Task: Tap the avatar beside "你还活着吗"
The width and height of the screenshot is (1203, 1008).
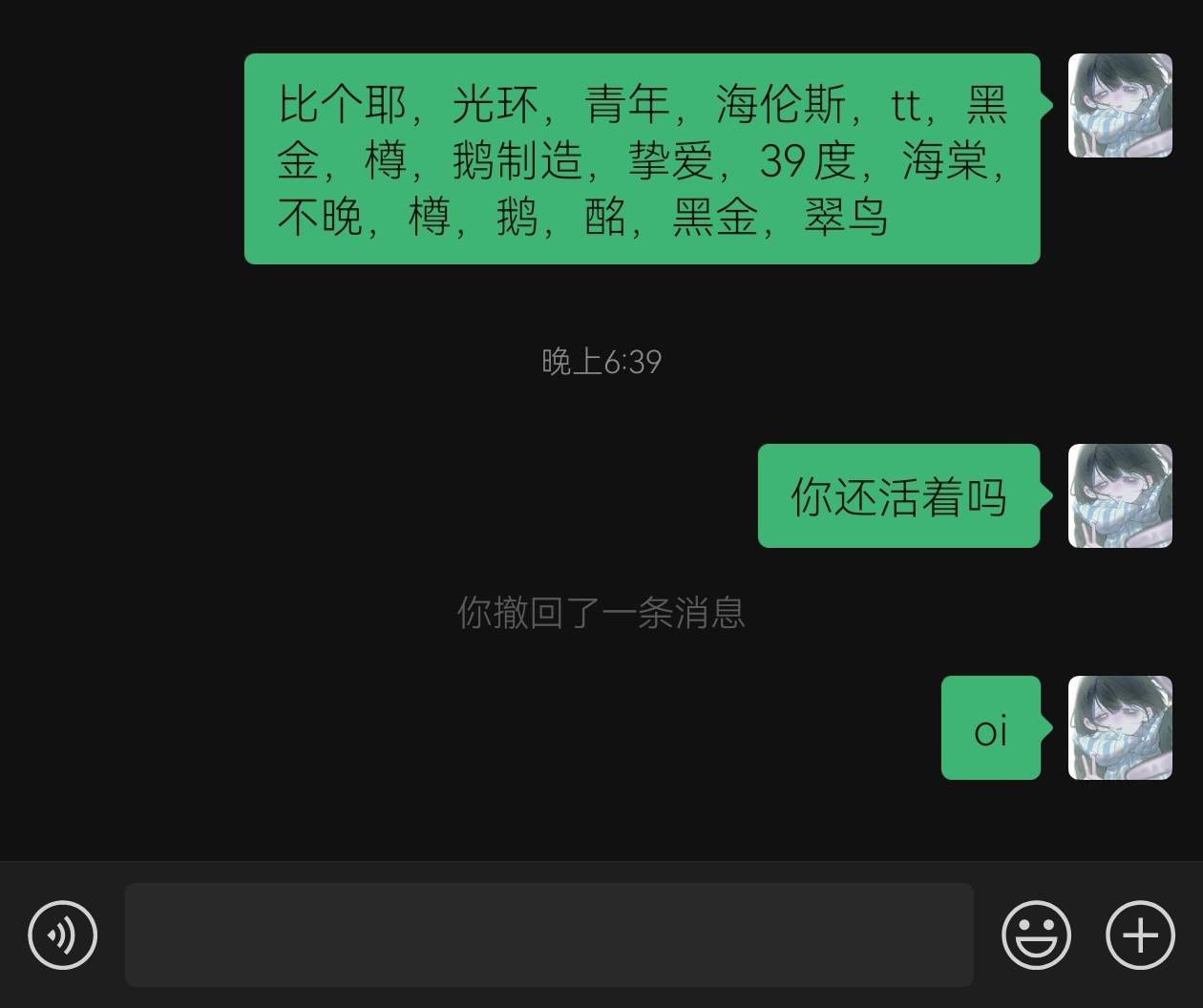Action: pyautogui.click(x=1120, y=495)
